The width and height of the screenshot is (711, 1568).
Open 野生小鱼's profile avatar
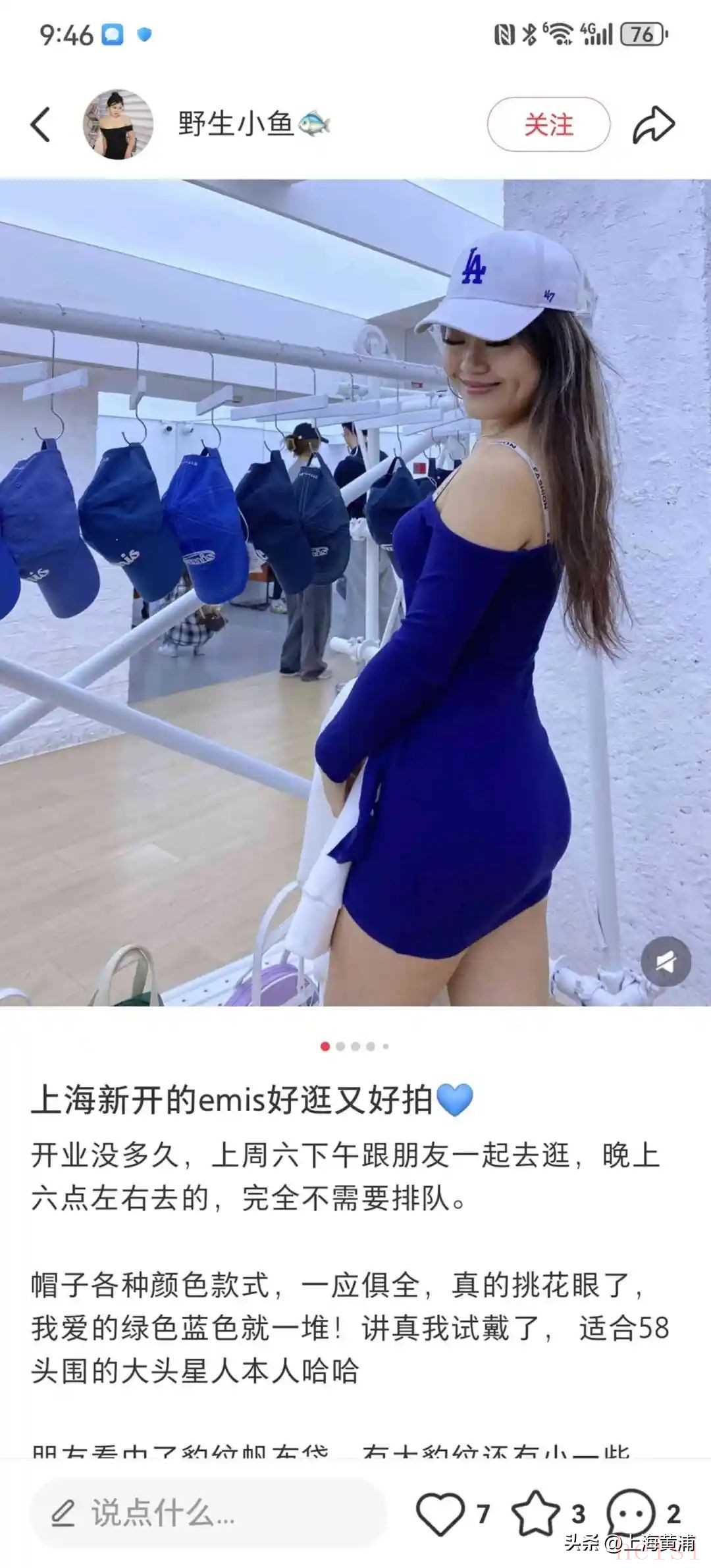tap(118, 124)
